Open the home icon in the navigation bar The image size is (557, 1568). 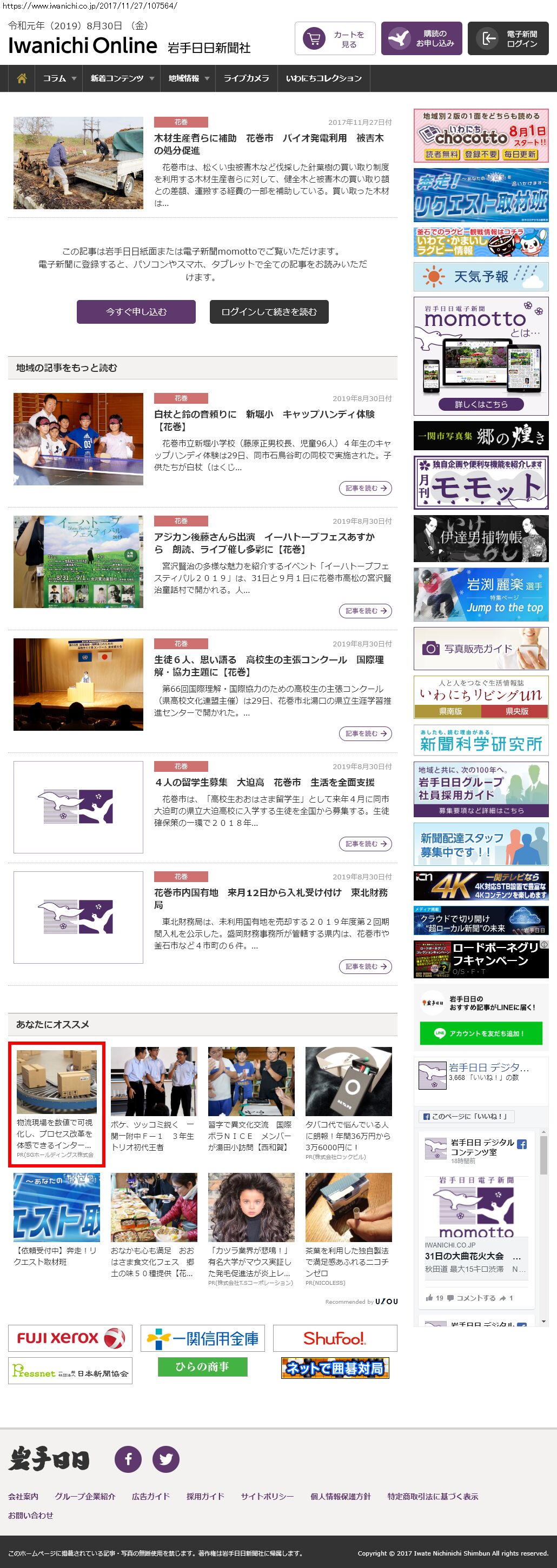pos(22,78)
